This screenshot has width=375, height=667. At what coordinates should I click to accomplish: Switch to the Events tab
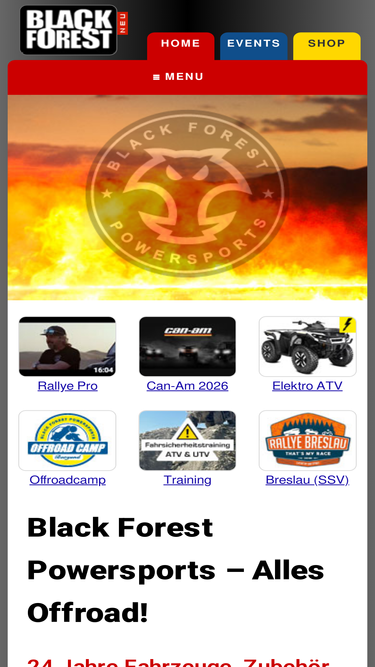point(253,46)
